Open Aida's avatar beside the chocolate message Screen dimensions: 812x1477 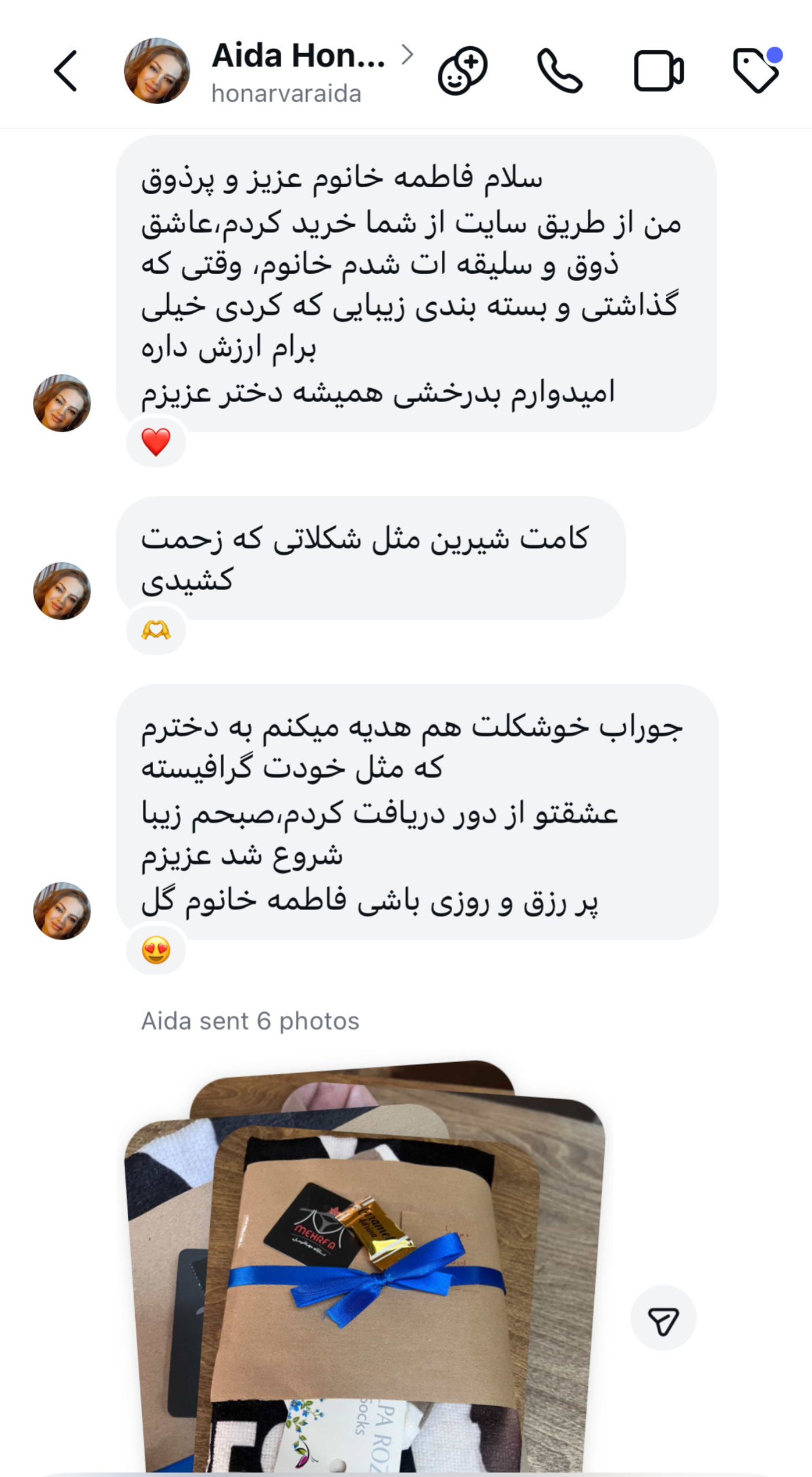[x=62, y=591]
